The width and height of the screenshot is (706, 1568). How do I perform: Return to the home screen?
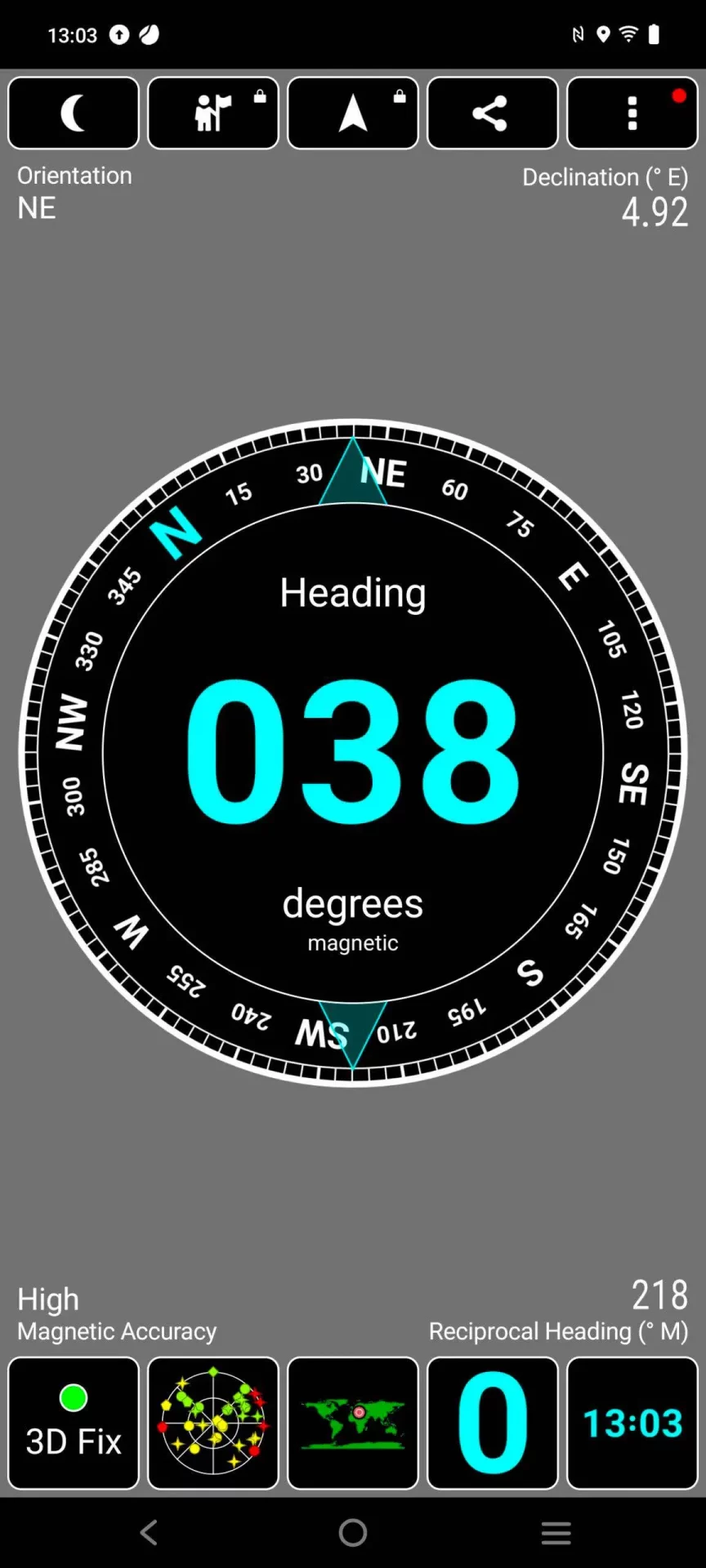353,1533
